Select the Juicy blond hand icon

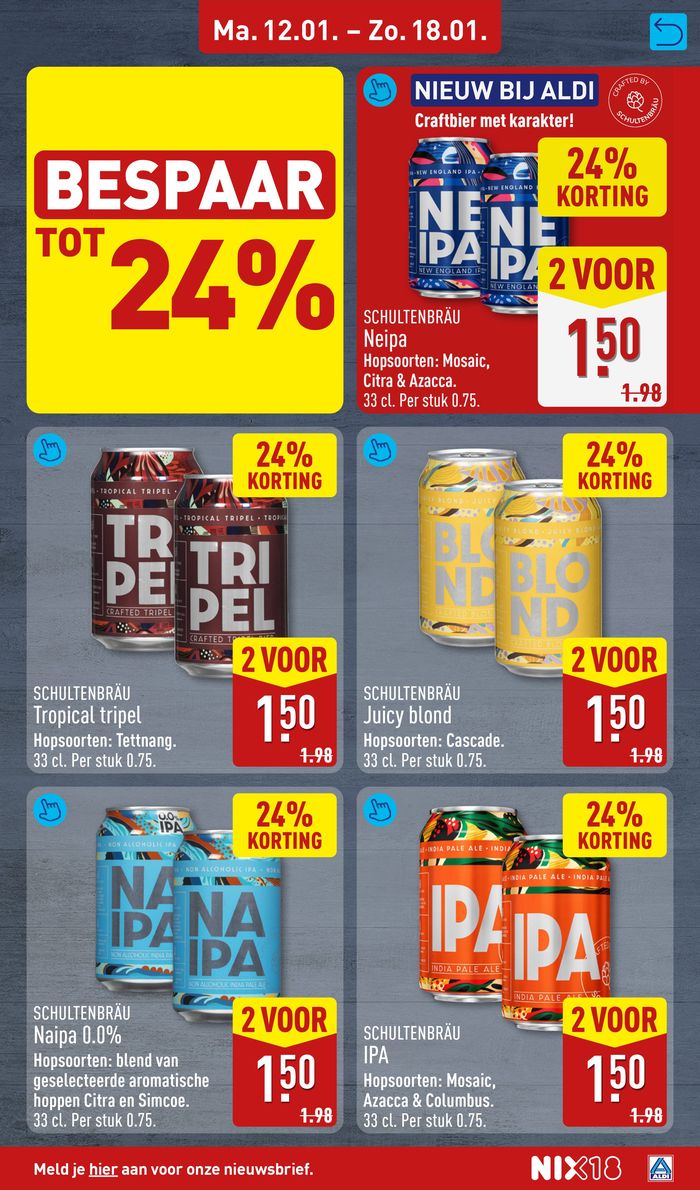(x=379, y=449)
